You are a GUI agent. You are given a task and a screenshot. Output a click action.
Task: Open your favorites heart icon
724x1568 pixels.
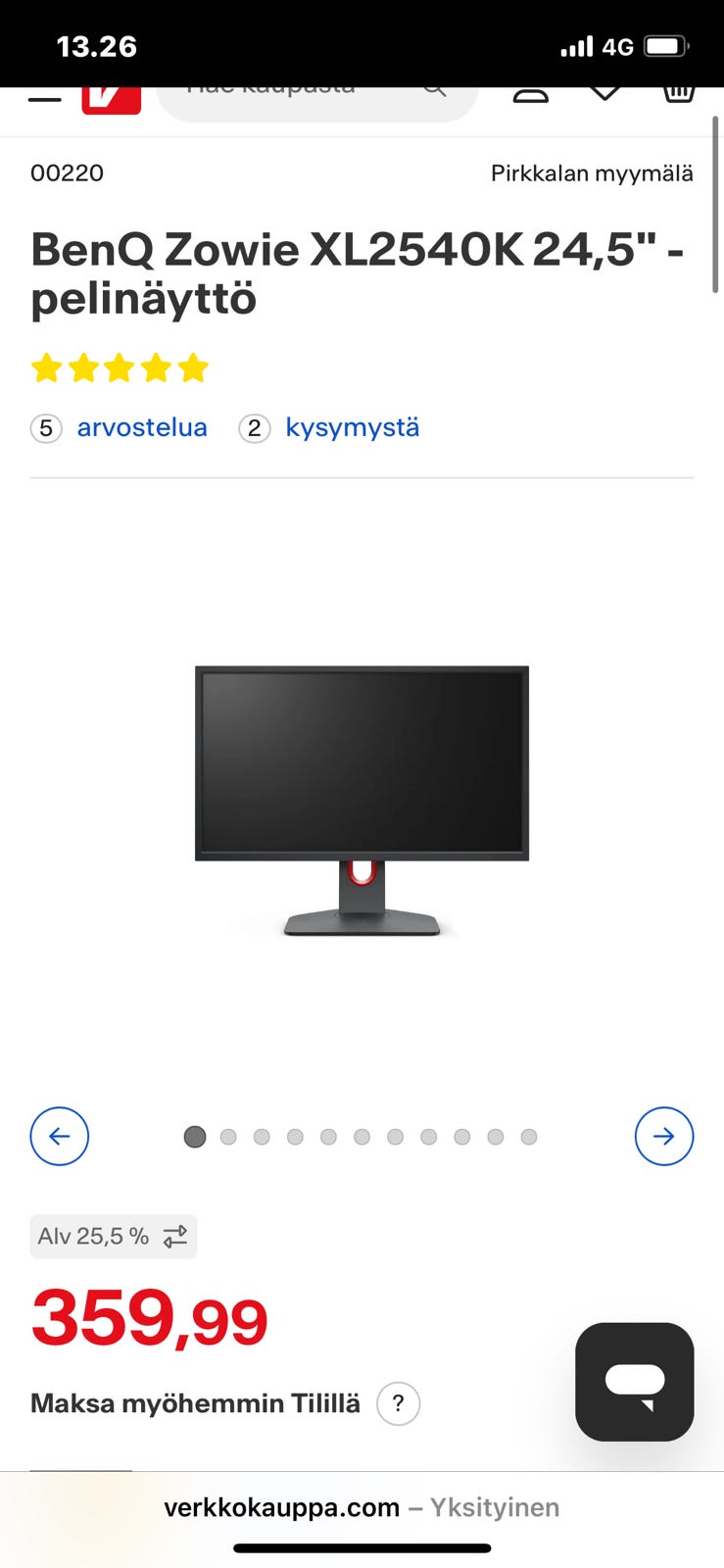(604, 93)
